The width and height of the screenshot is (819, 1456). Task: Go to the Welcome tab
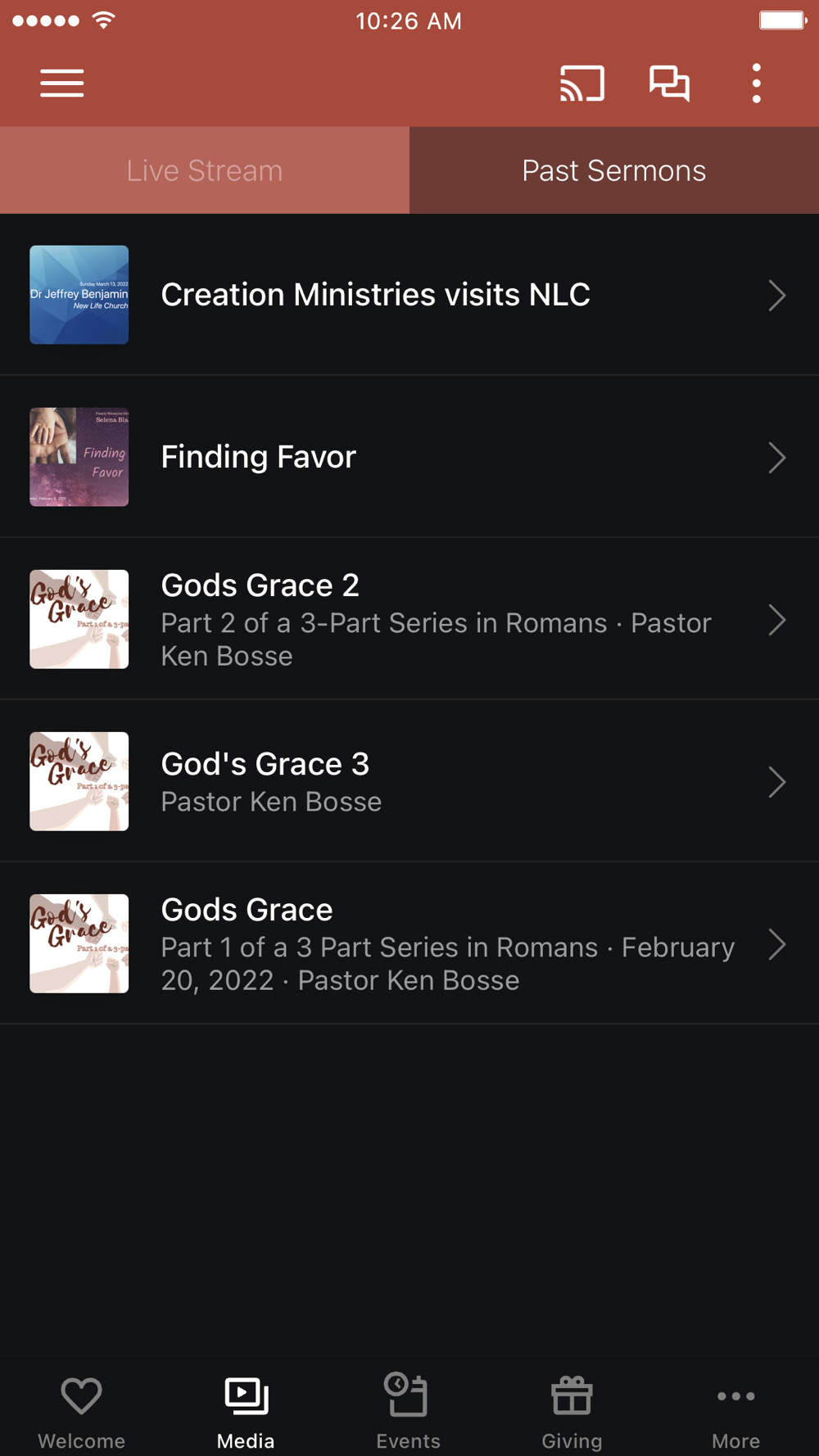82,1410
